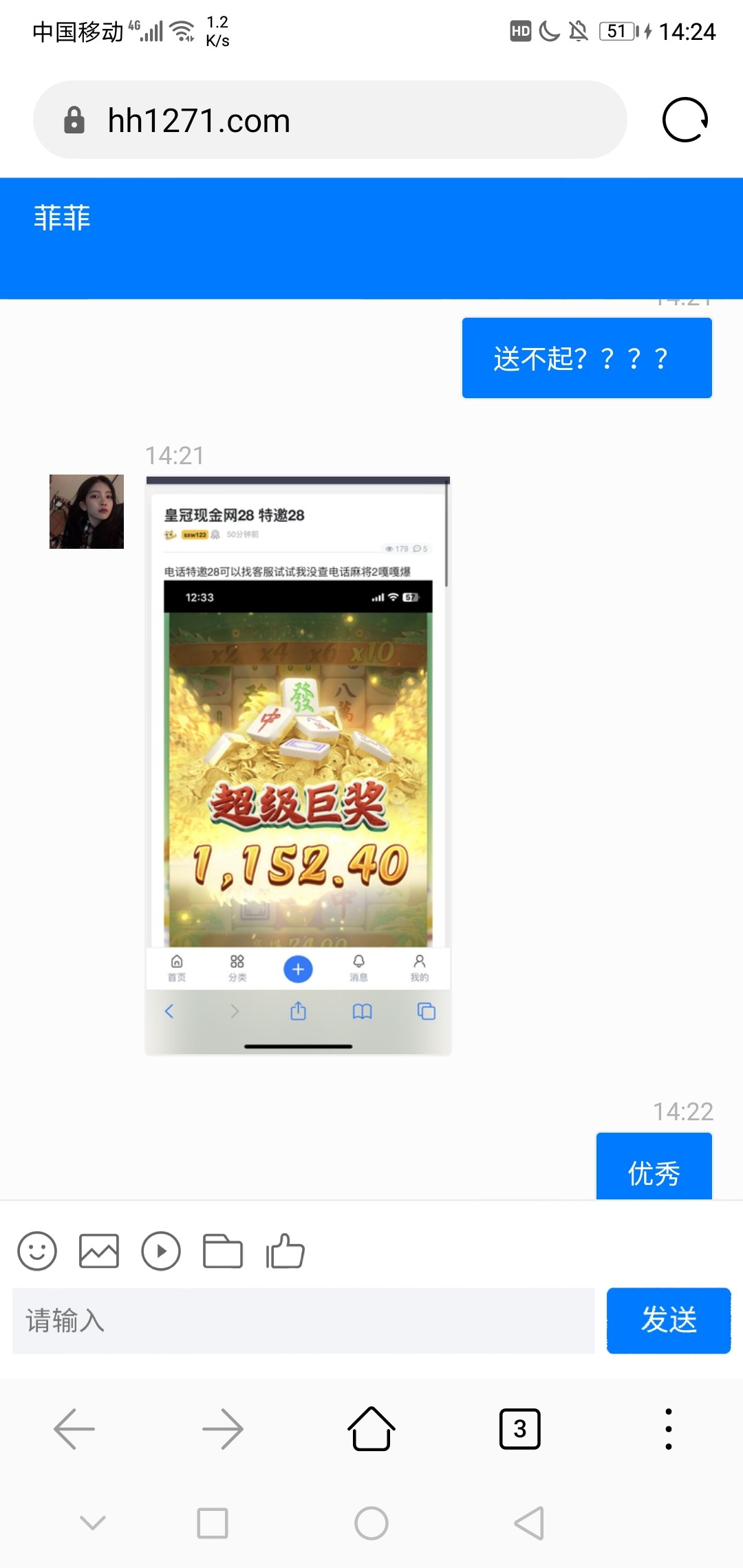Open the received screenshot image
Viewport: 743px width, 1568px height.
298,765
